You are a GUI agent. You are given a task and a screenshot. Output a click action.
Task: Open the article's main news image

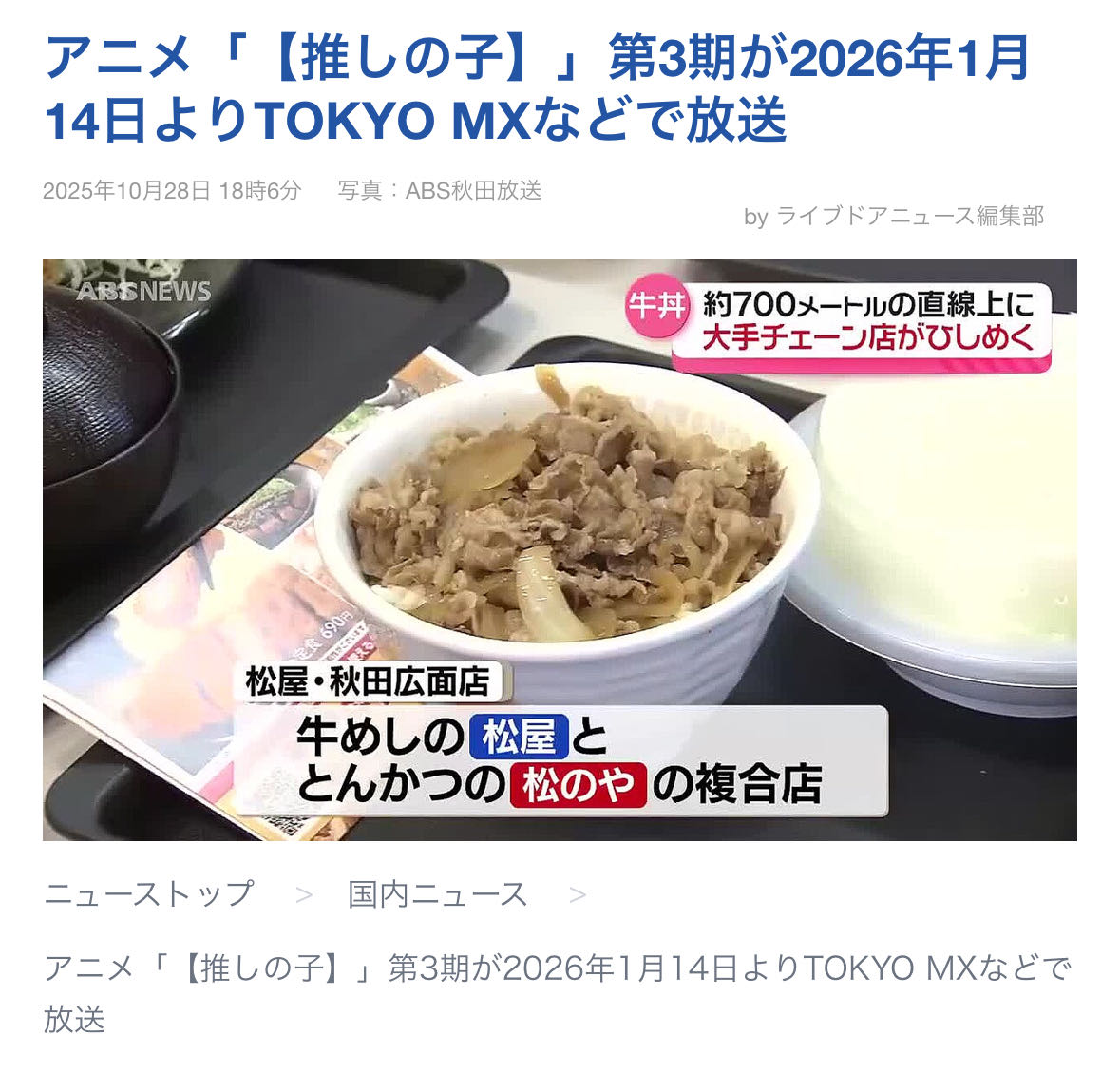pyautogui.click(x=560, y=549)
